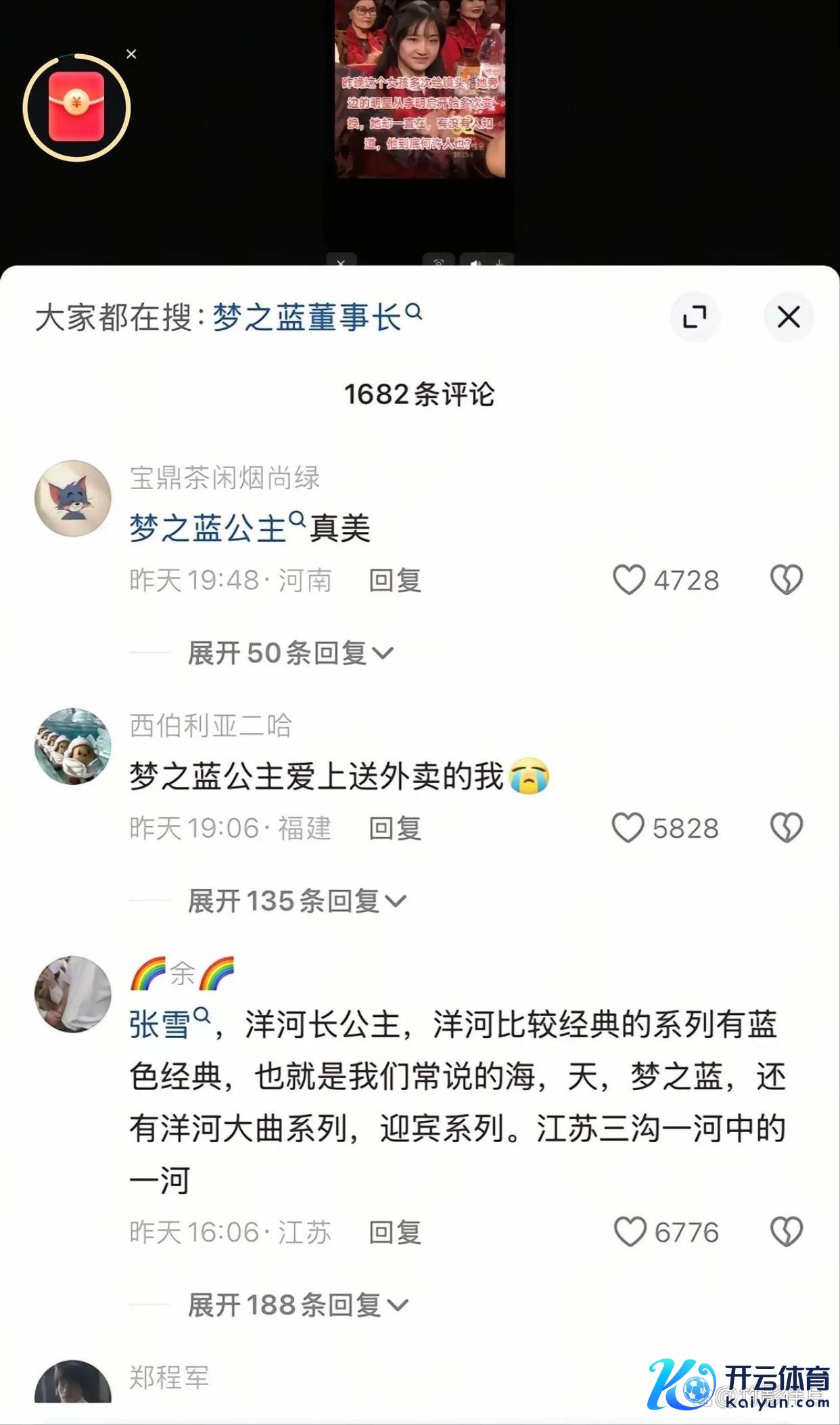Image resolution: width=840 pixels, height=1425 pixels.
Task: Reply to 西伯利亚二哈's comment
Action: click(x=395, y=828)
